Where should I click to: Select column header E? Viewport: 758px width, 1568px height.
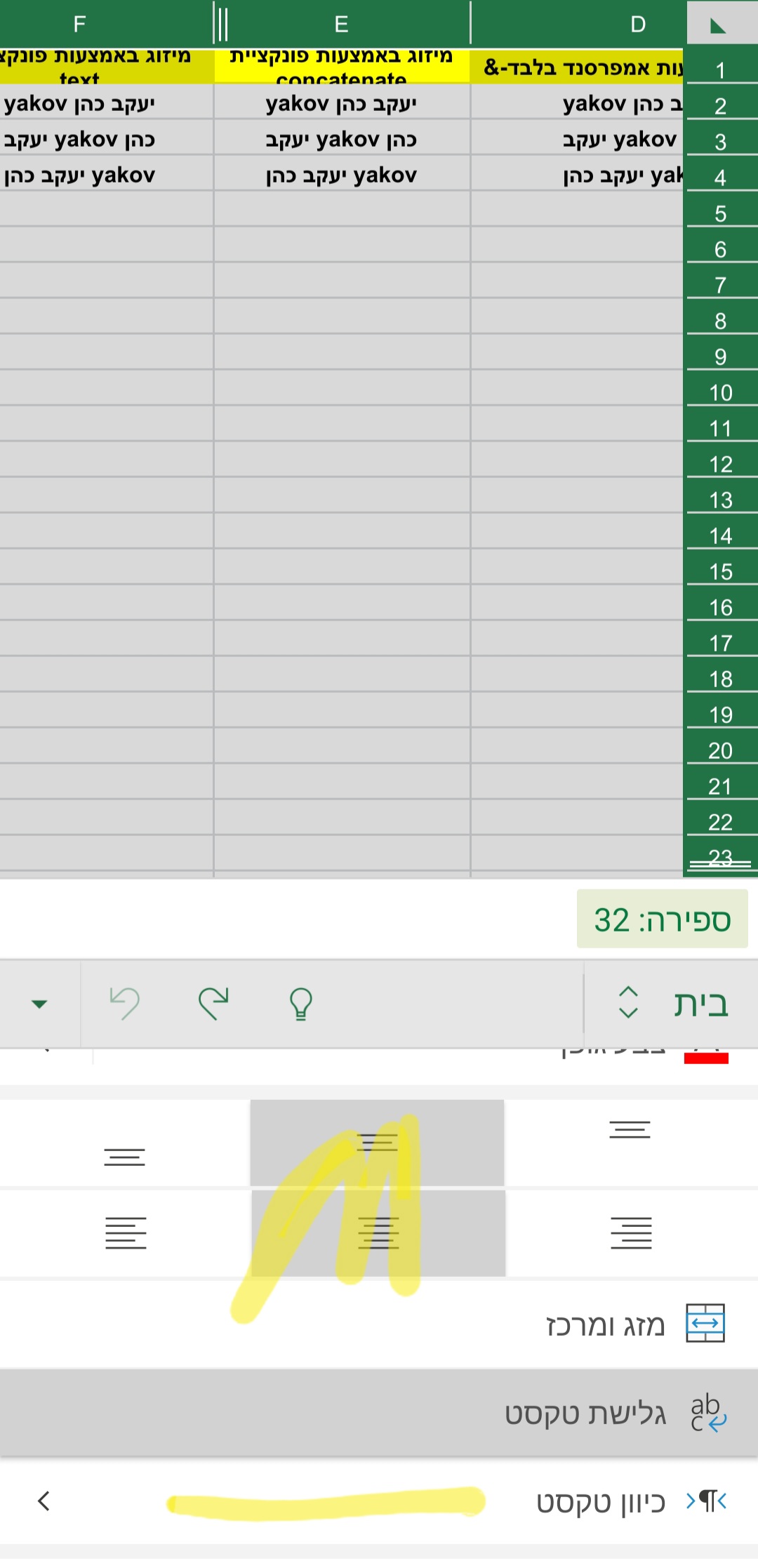click(x=342, y=24)
